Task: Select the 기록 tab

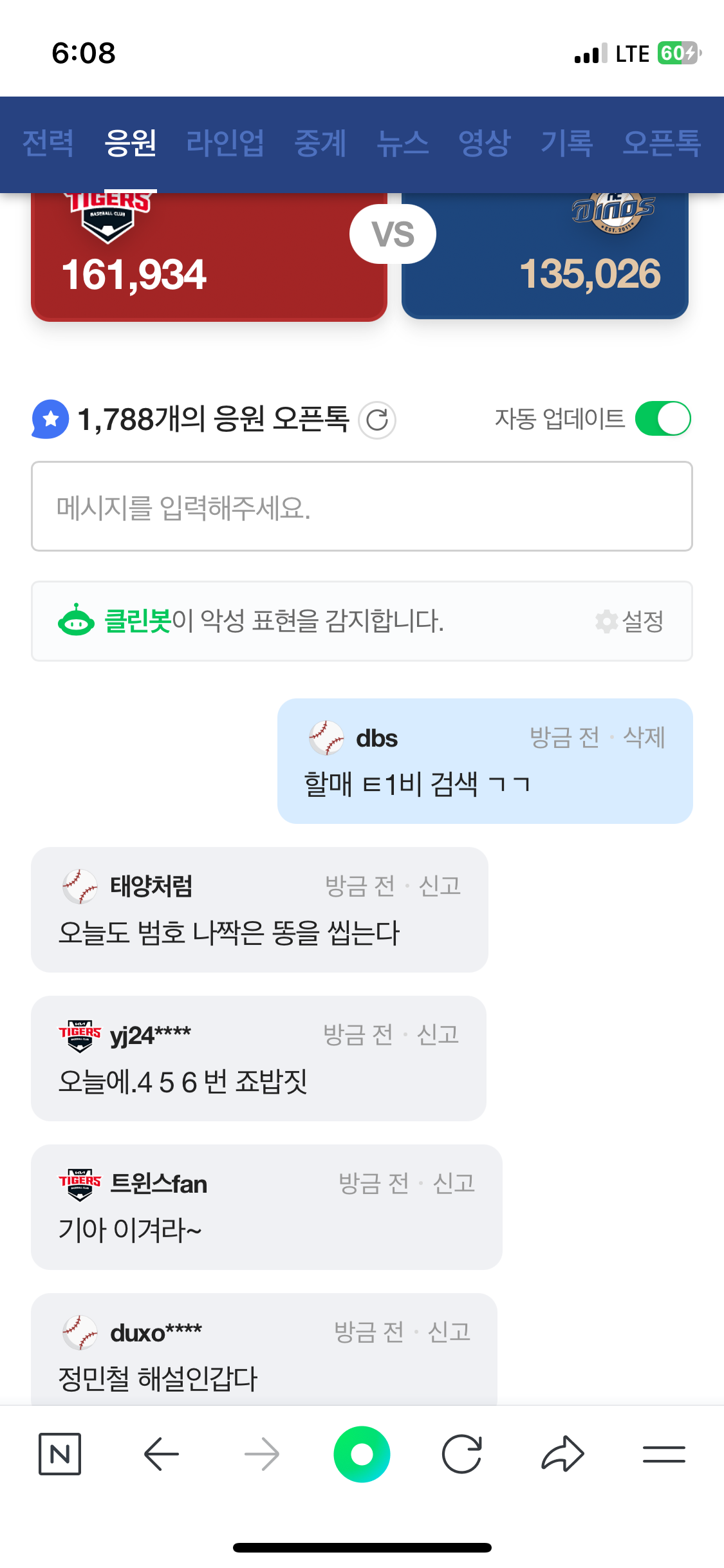Action: [567, 143]
